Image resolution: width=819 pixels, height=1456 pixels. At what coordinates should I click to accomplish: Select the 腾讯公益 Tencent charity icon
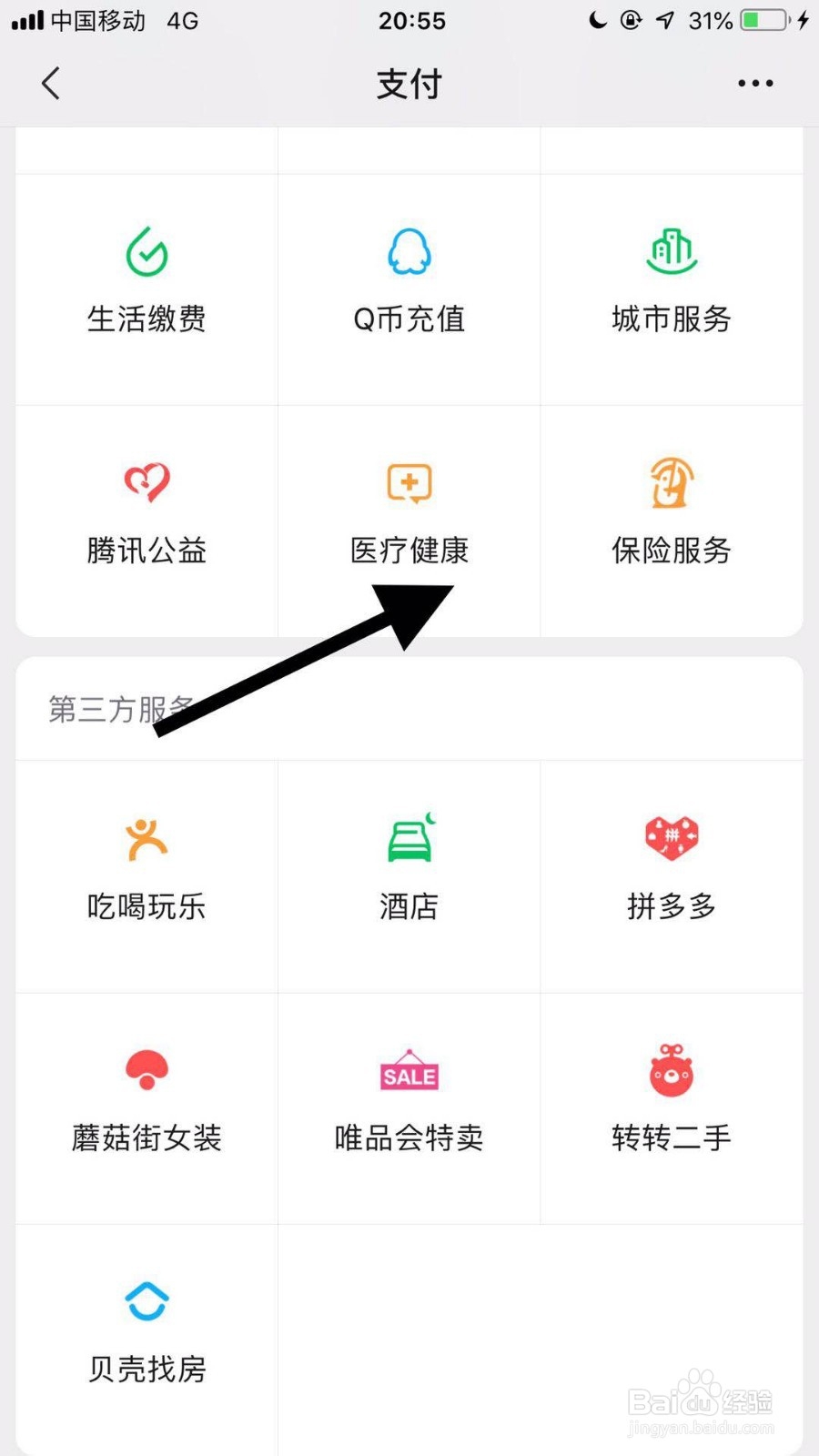point(146,514)
